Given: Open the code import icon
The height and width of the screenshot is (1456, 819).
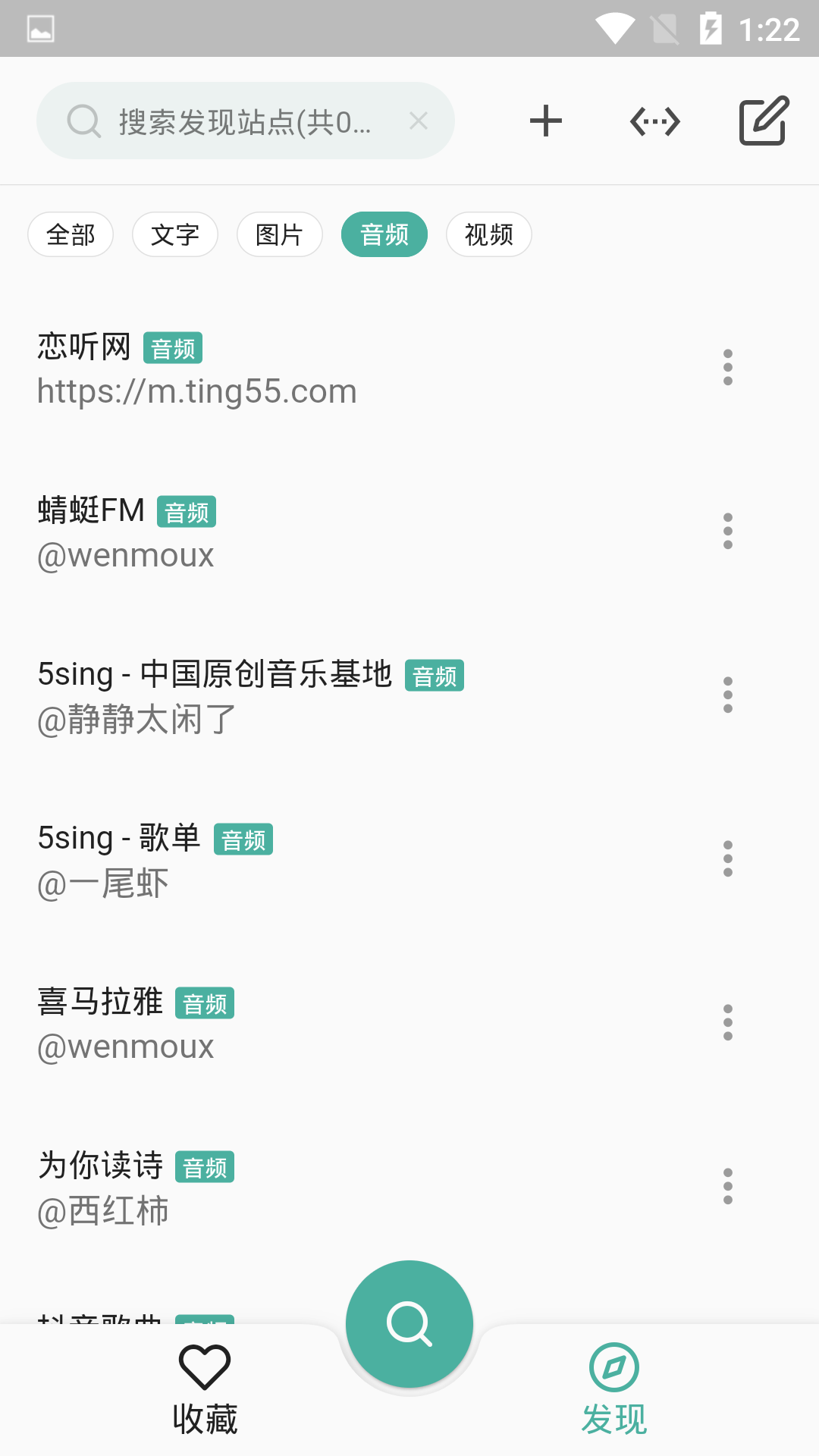Looking at the screenshot, I should click(655, 121).
